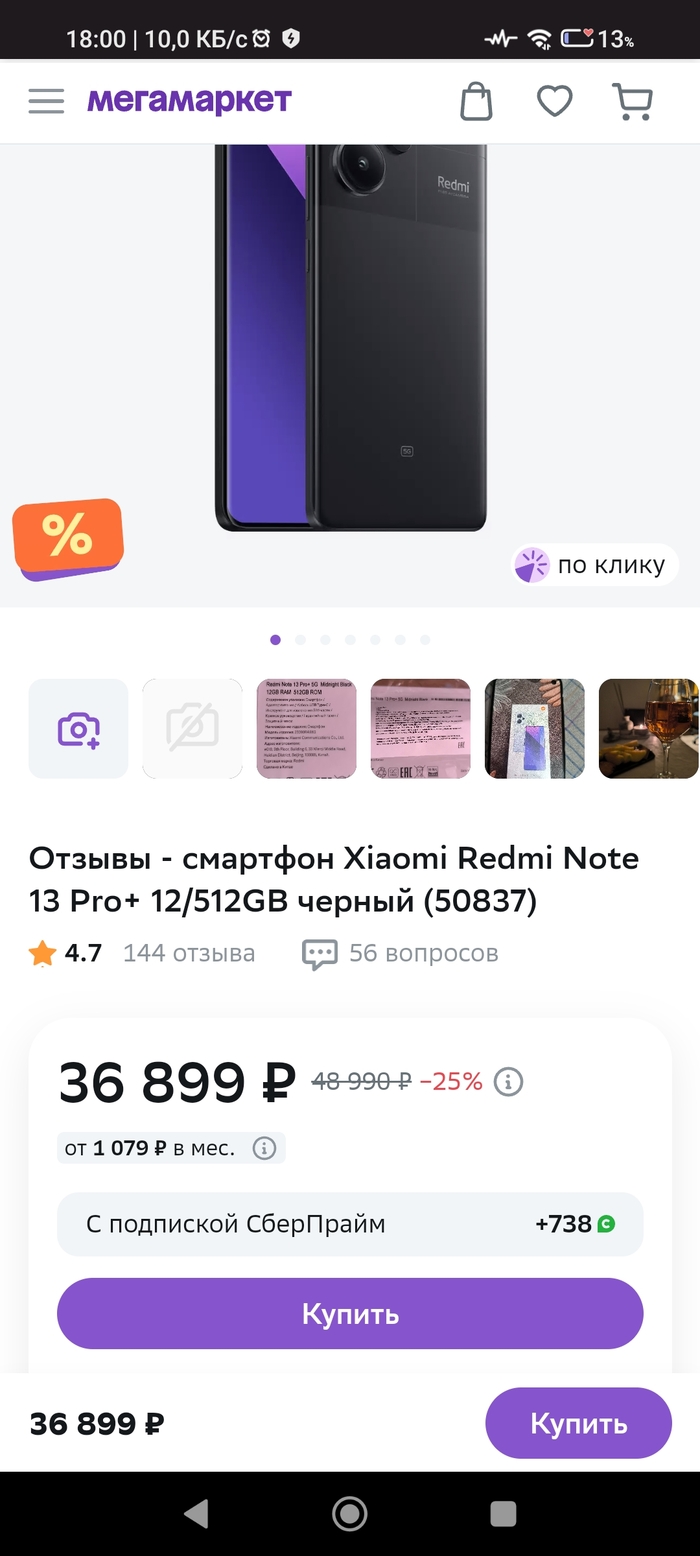Open the favorites heart
700x1556 pixels.
pyautogui.click(x=554, y=101)
